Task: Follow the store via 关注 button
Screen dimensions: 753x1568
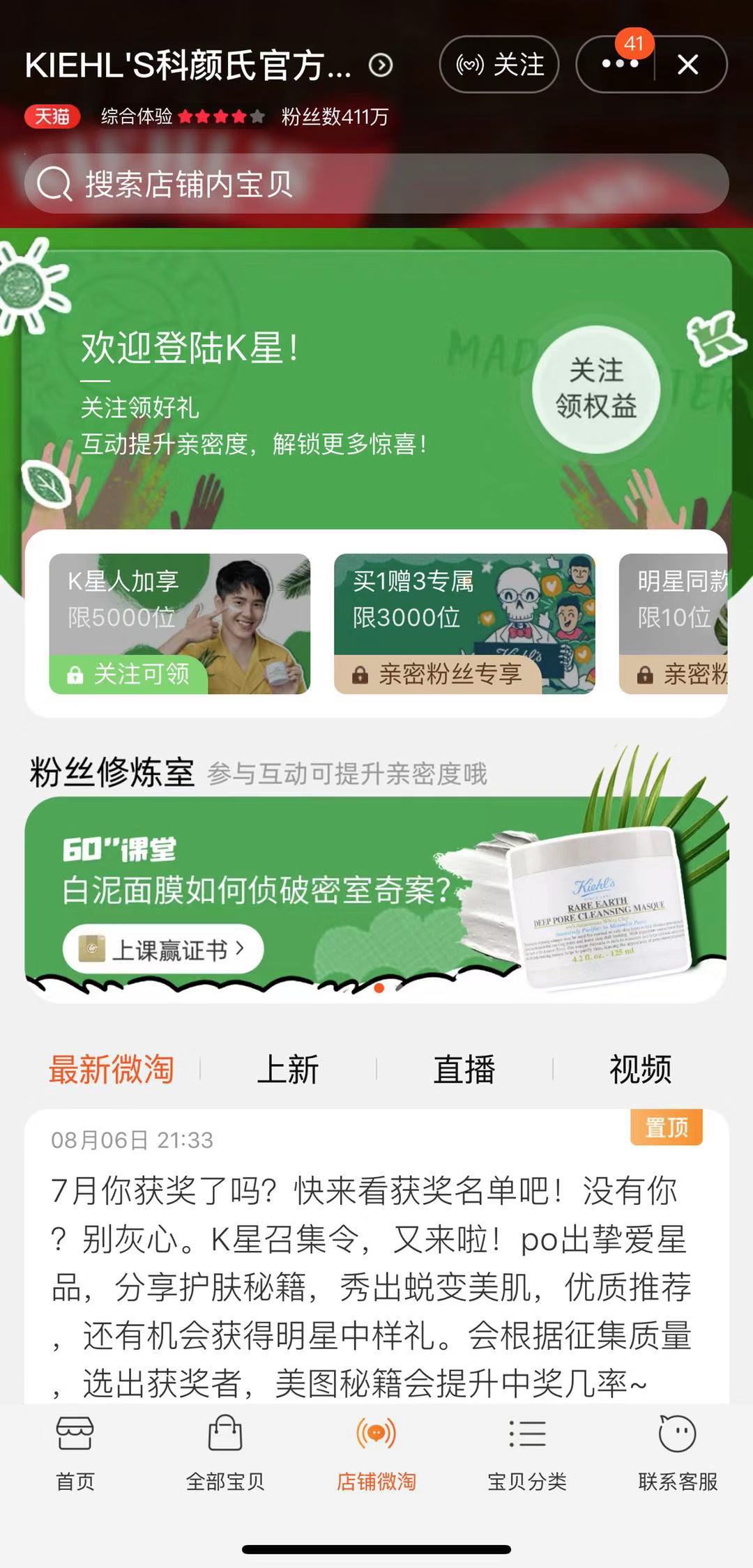Action: 501,64
